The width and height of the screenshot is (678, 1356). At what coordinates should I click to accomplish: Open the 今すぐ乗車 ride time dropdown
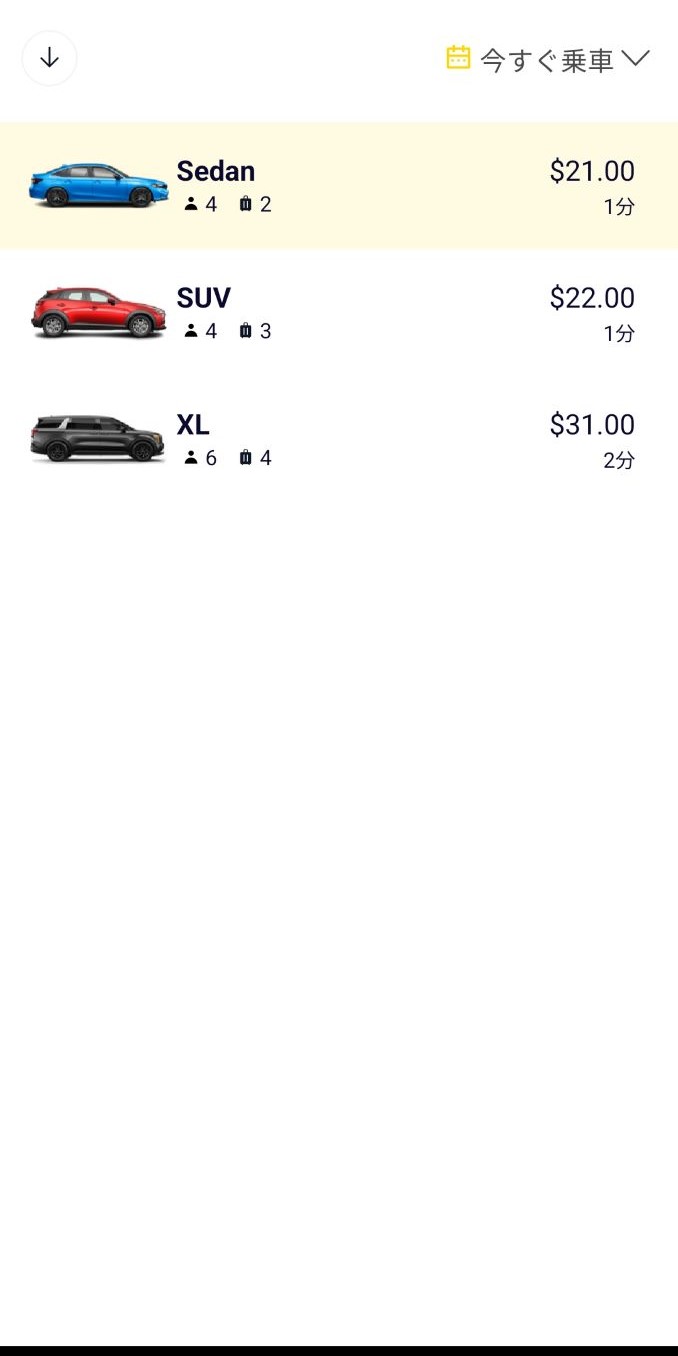pyautogui.click(x=548, y=59)
